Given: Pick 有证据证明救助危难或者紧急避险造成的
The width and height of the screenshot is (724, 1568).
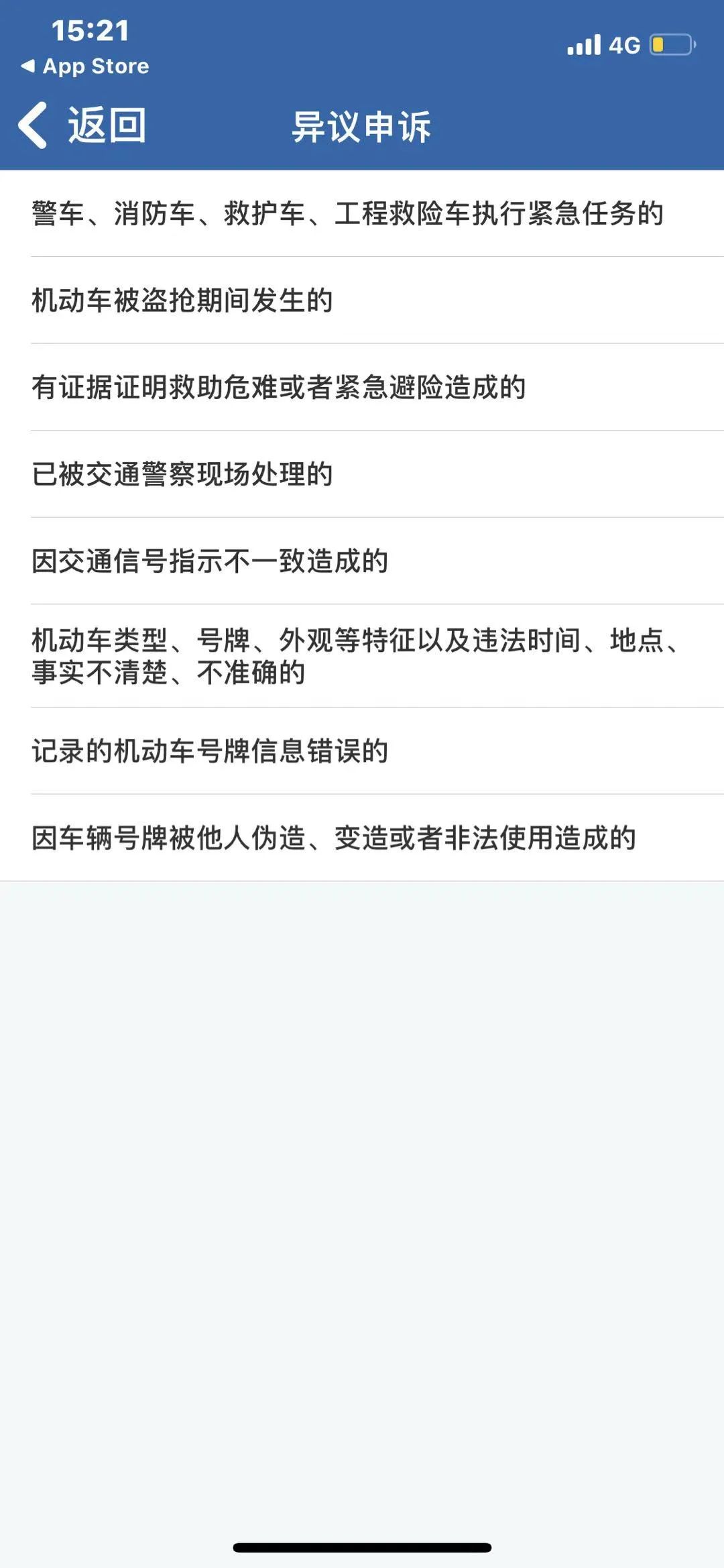Looking at the screenshot, I should 279,388.
